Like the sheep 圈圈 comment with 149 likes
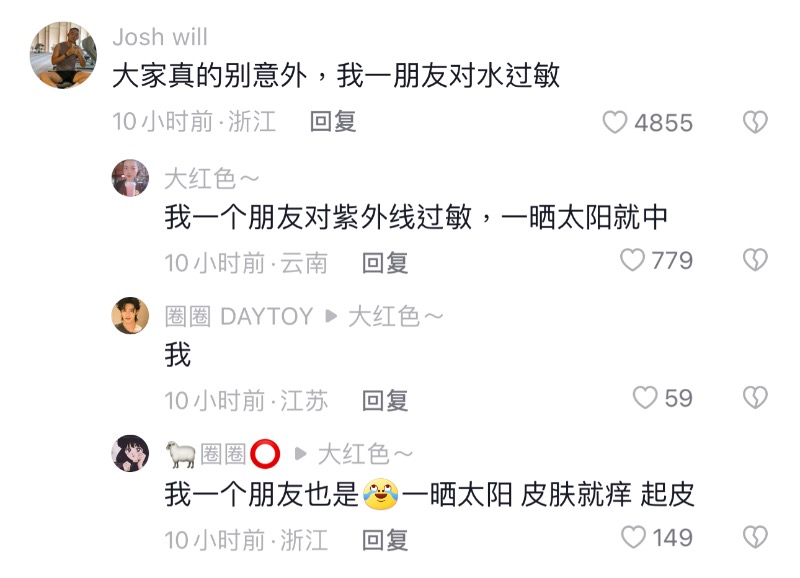 [x=633, y=537]
